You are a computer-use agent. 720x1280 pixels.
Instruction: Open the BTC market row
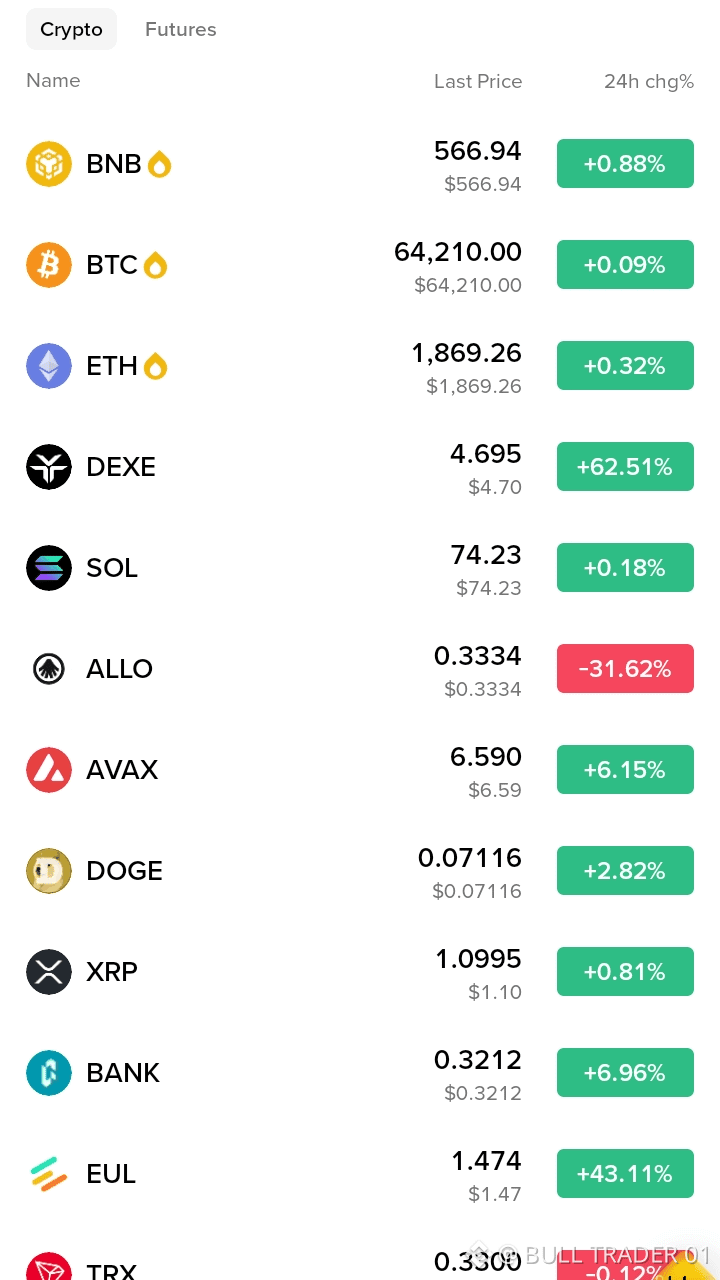coord(360,265)
